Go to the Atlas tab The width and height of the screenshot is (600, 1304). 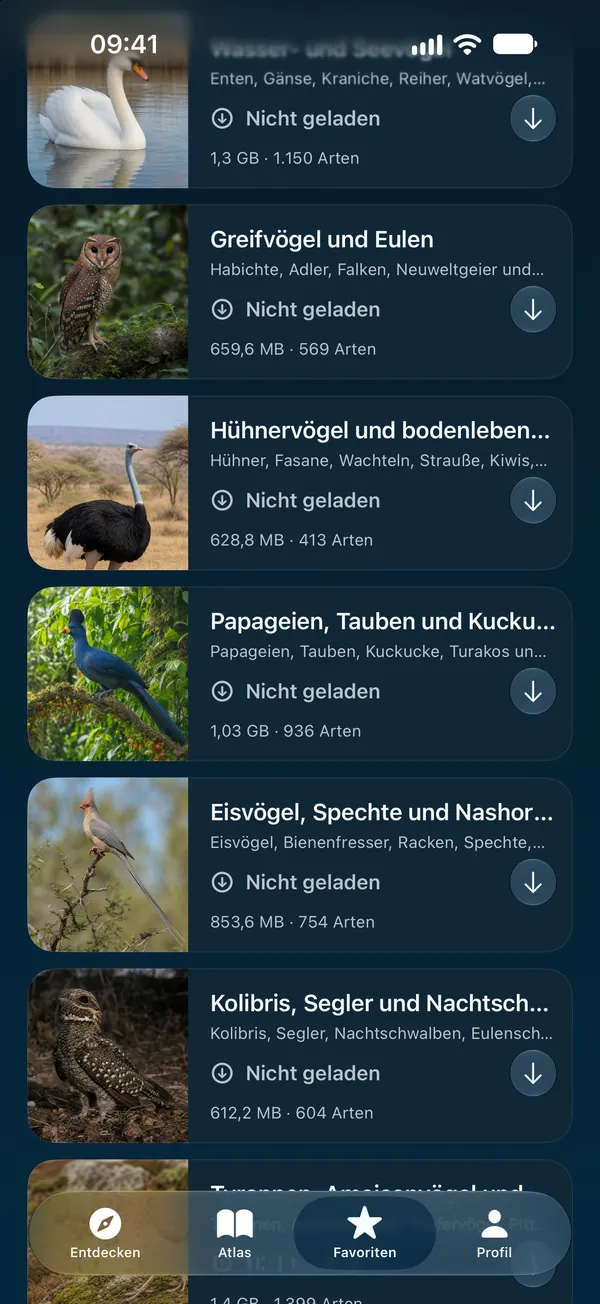(235, 1234)
